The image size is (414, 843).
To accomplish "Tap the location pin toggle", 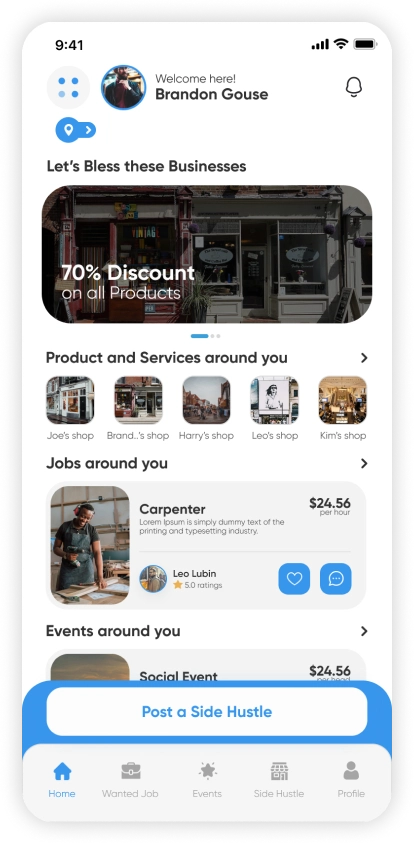I will tap(76, 130).
